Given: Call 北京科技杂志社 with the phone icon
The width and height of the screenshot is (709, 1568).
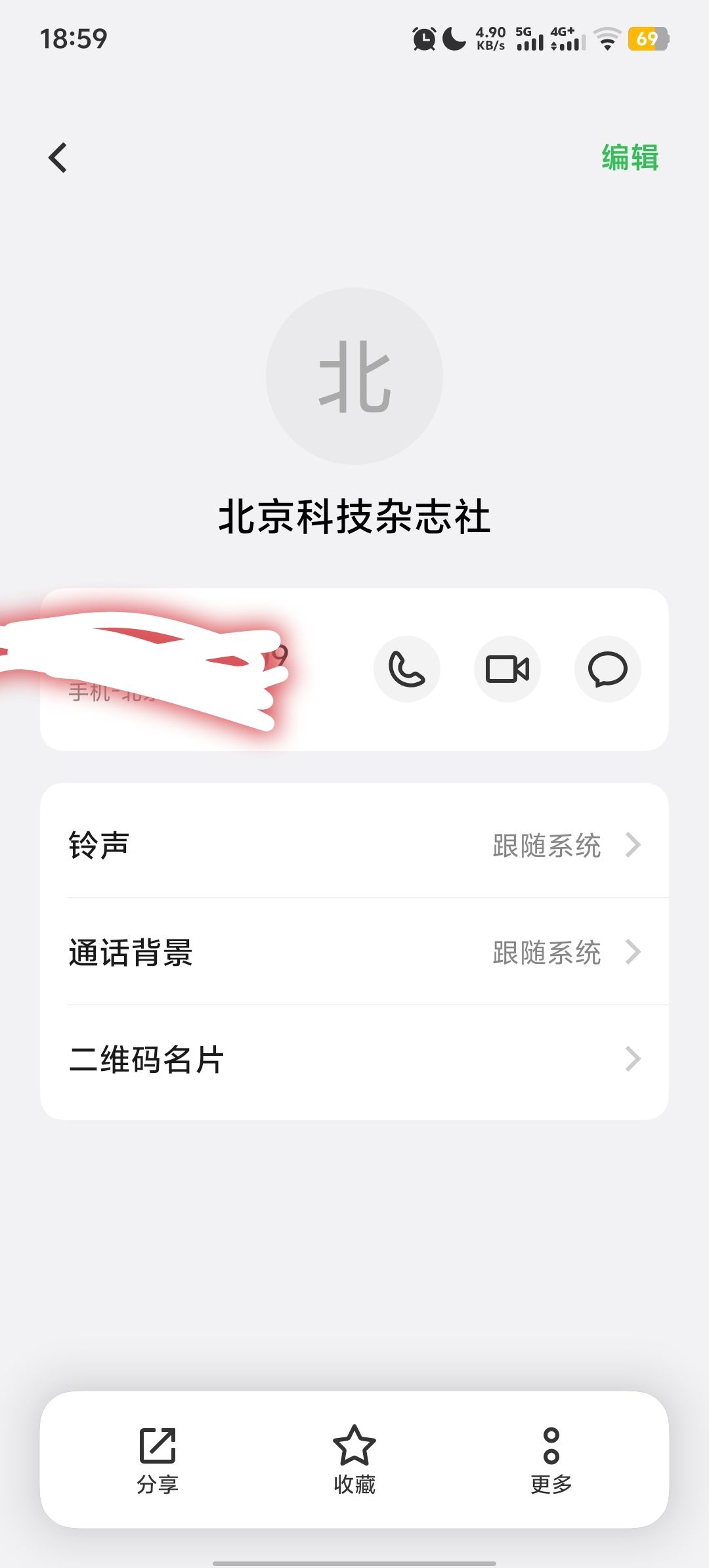Looking at the screenshot, I should click(x=407, y=669).
